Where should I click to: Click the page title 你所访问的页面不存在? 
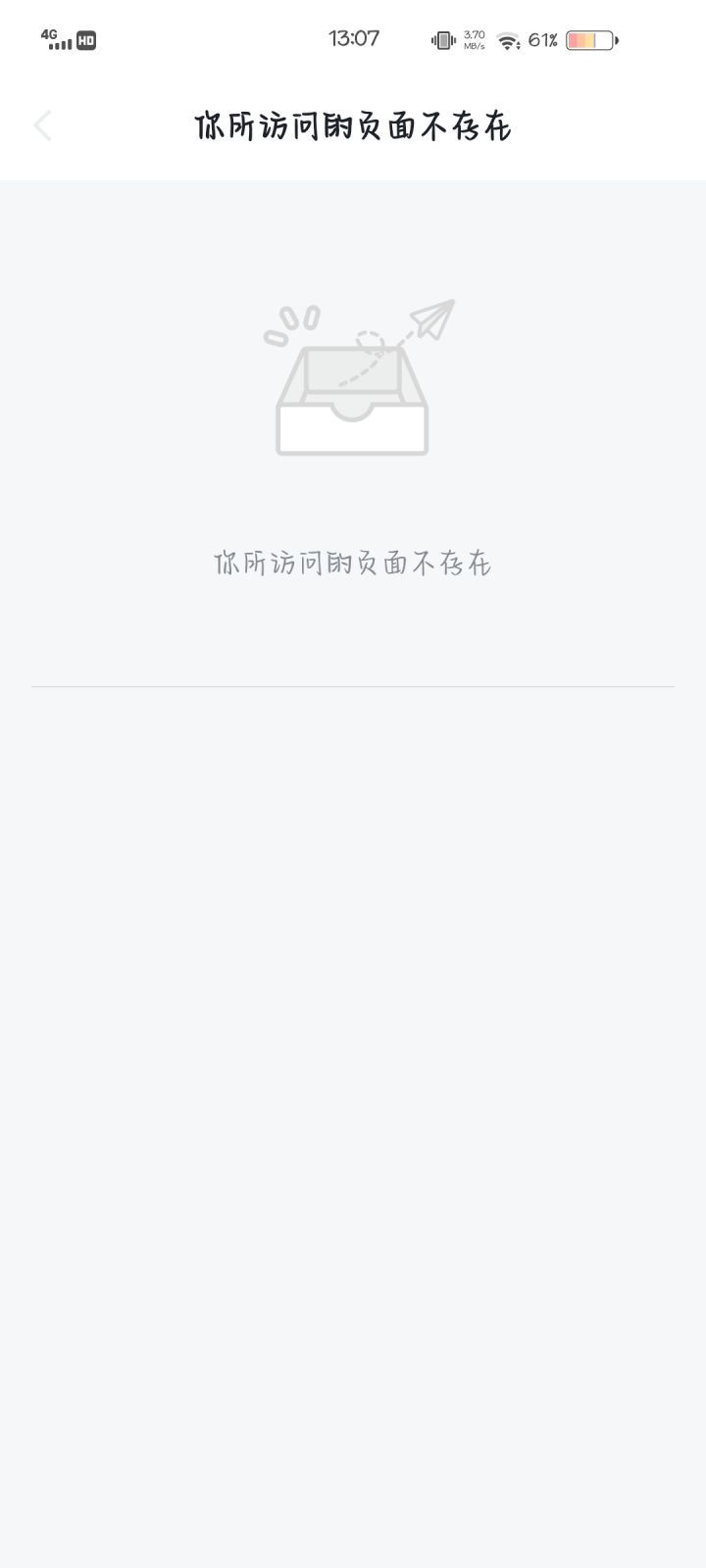353,126
